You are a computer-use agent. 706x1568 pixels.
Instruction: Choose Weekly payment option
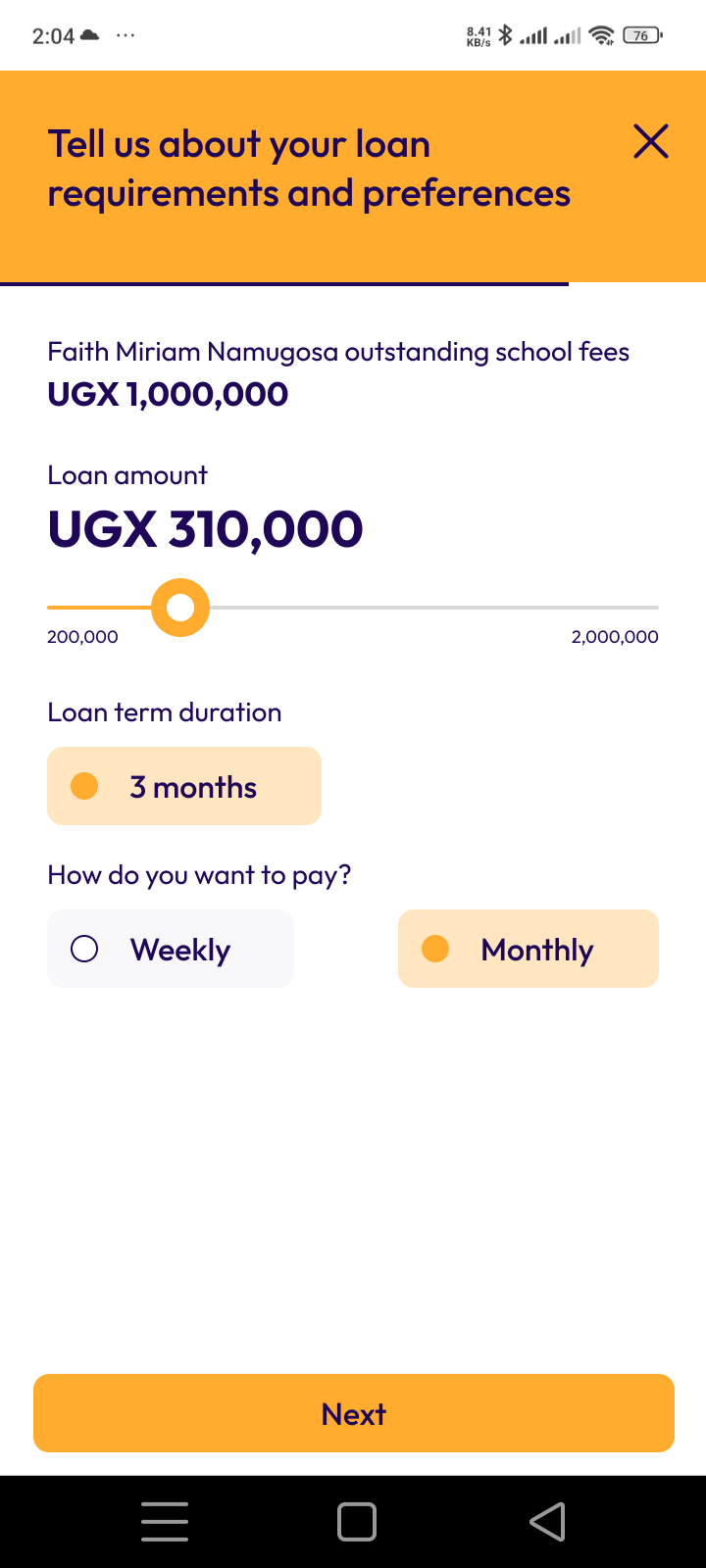[171, 949]
